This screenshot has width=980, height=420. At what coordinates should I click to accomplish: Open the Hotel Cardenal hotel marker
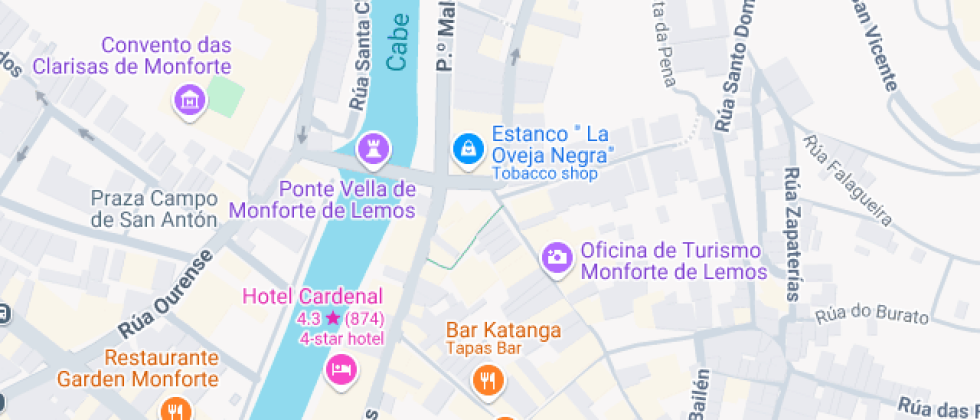pyautogui.click(x=341, y=371)
